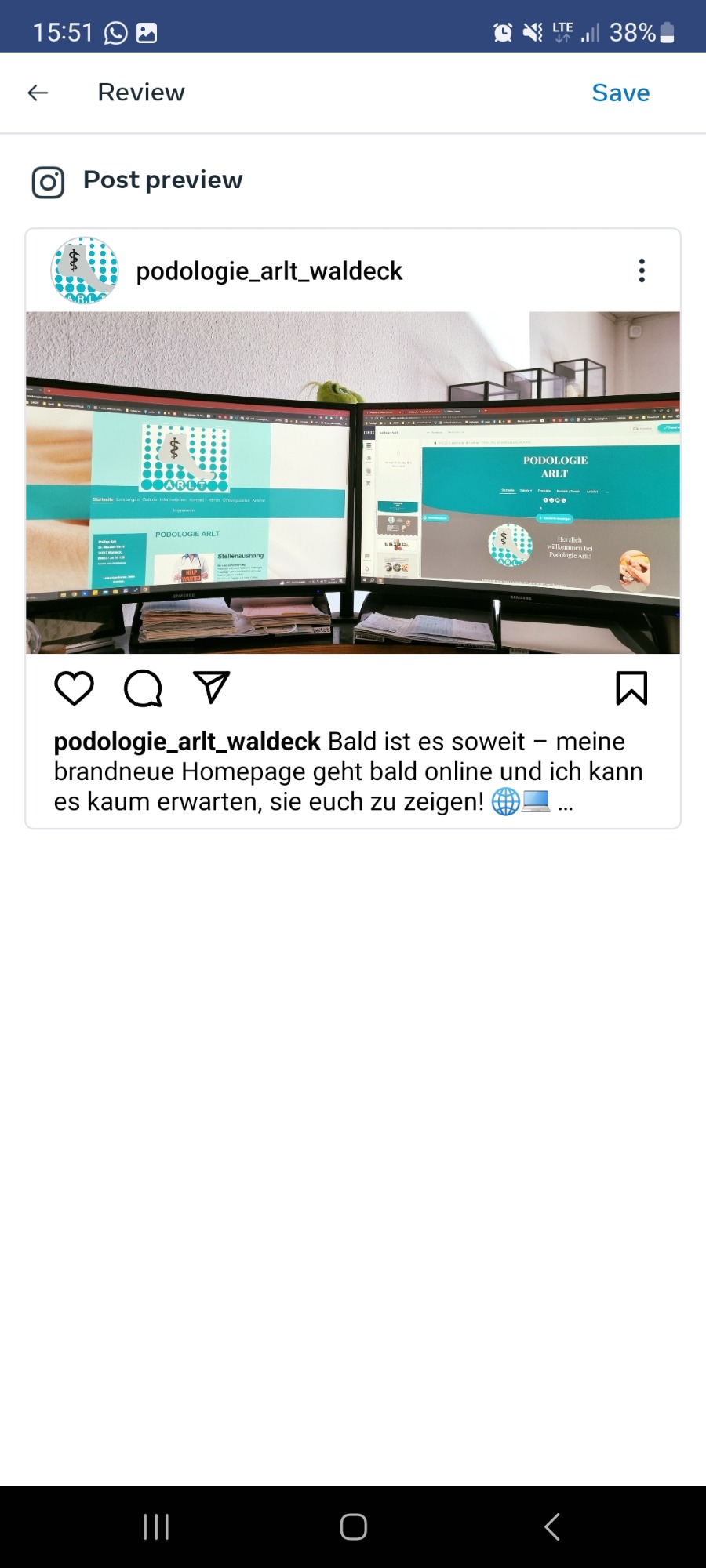Like the podologie_arlt_waldeck post
The height and width of the screenshot is (1568, 706).
tap(75, 688)
